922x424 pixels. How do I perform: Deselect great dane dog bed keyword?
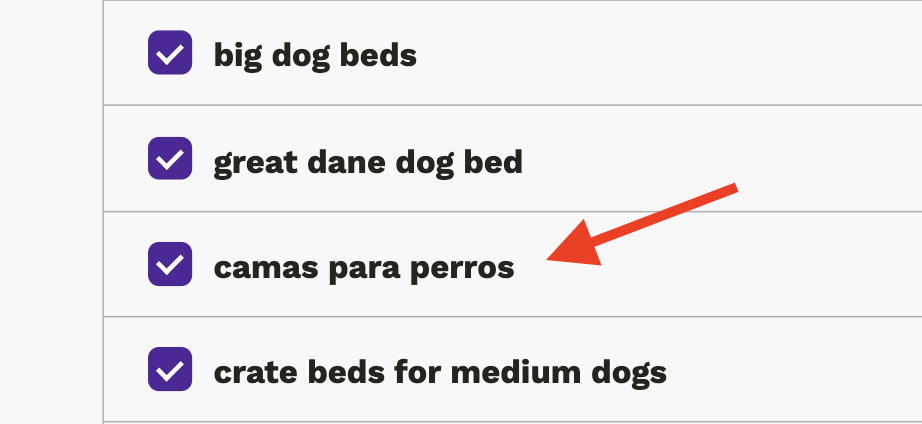coord(170,159)
